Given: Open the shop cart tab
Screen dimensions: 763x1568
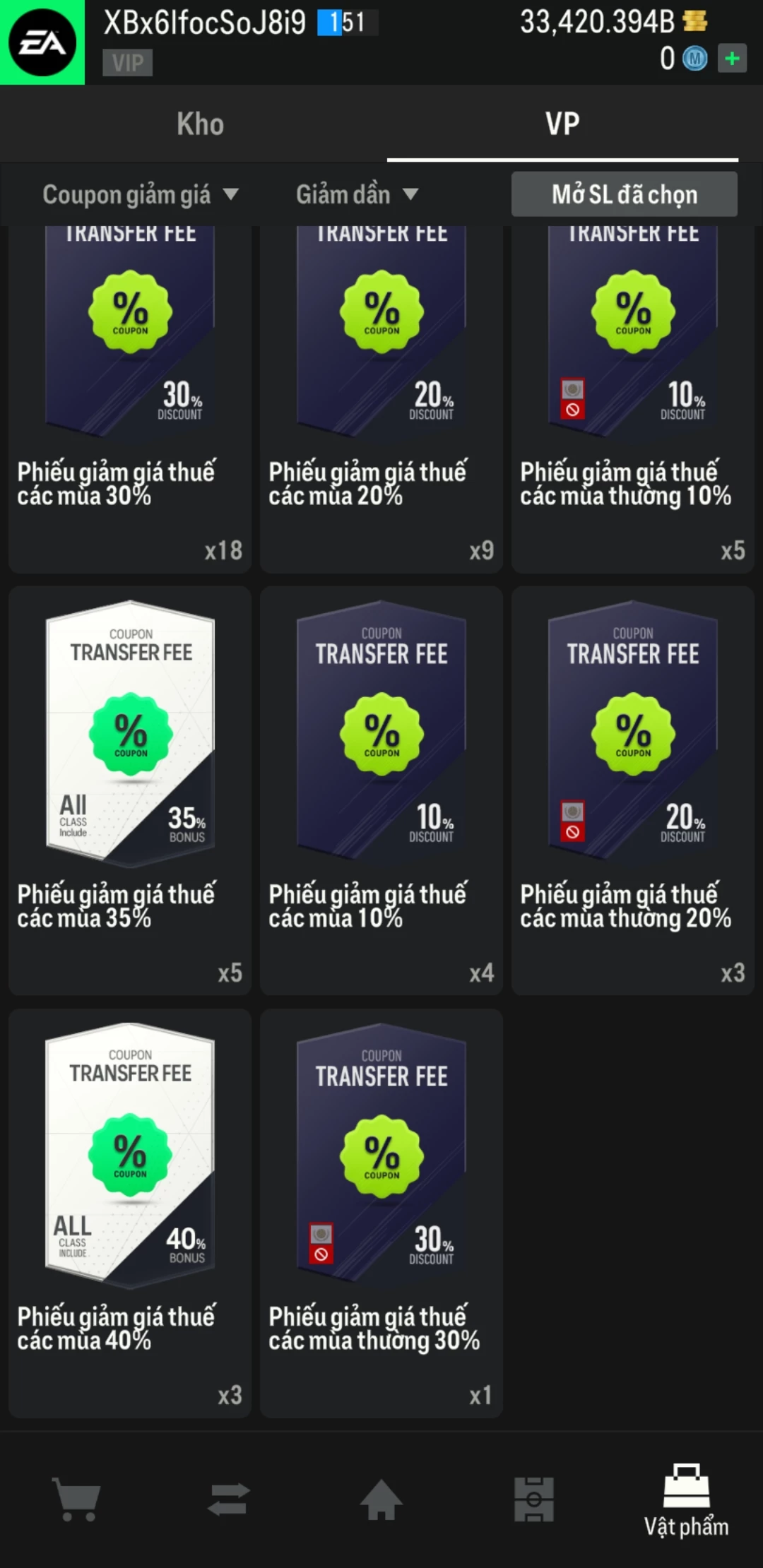Looking at the screenshot, I should (x=76, y=1500).
